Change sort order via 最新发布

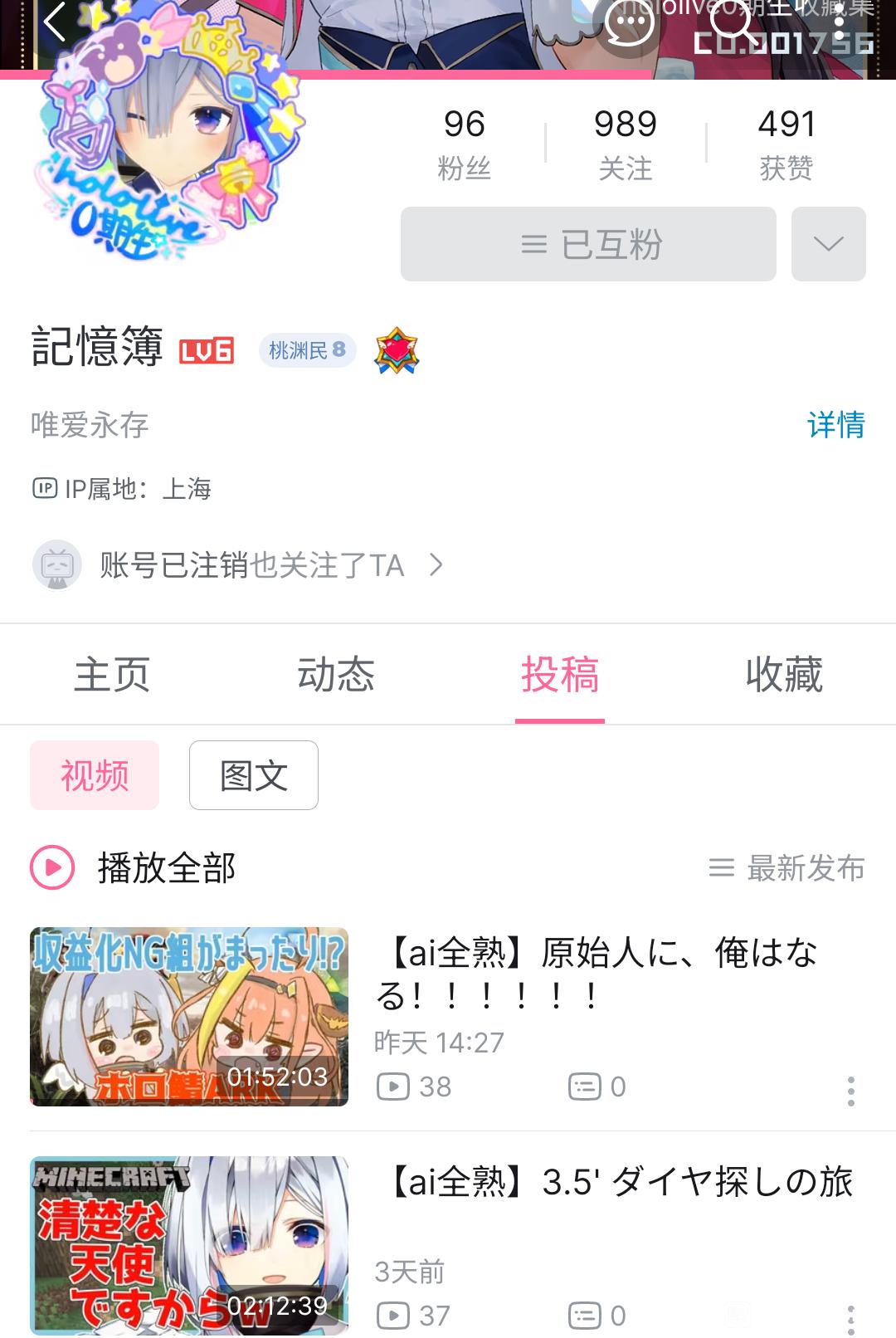(786, 868)
